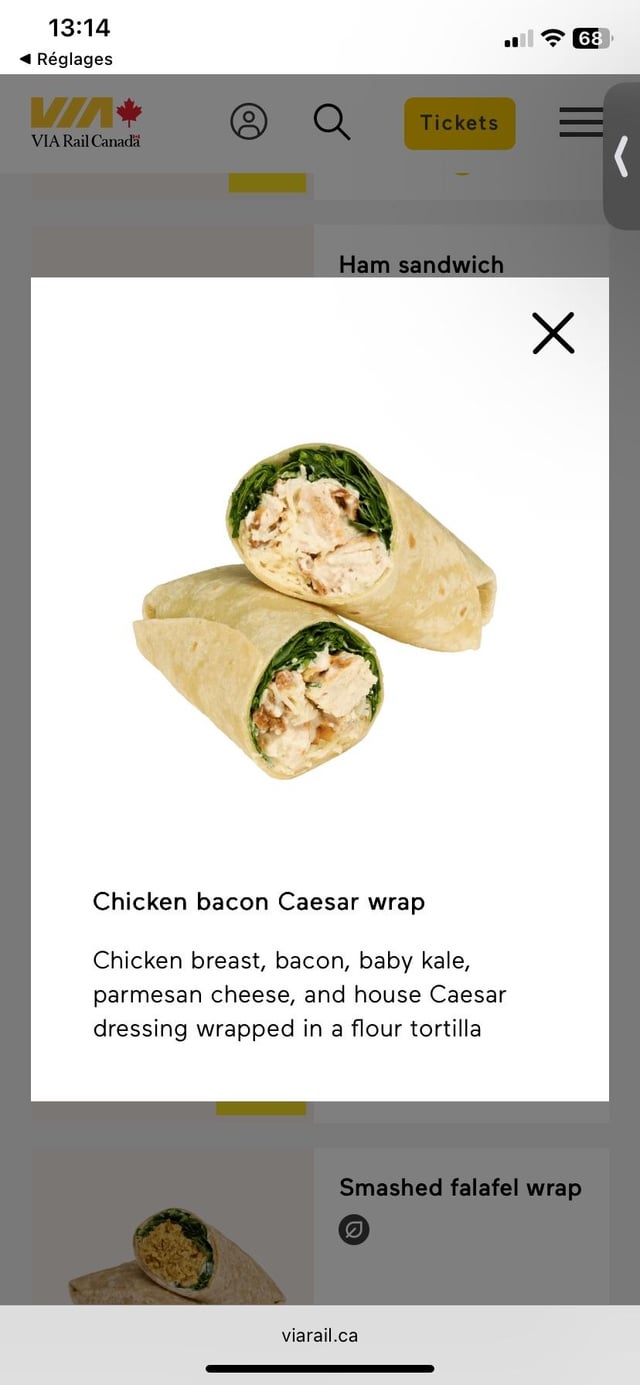
Task: Return to Réglages via back link
Action: [x=66, y=59]
